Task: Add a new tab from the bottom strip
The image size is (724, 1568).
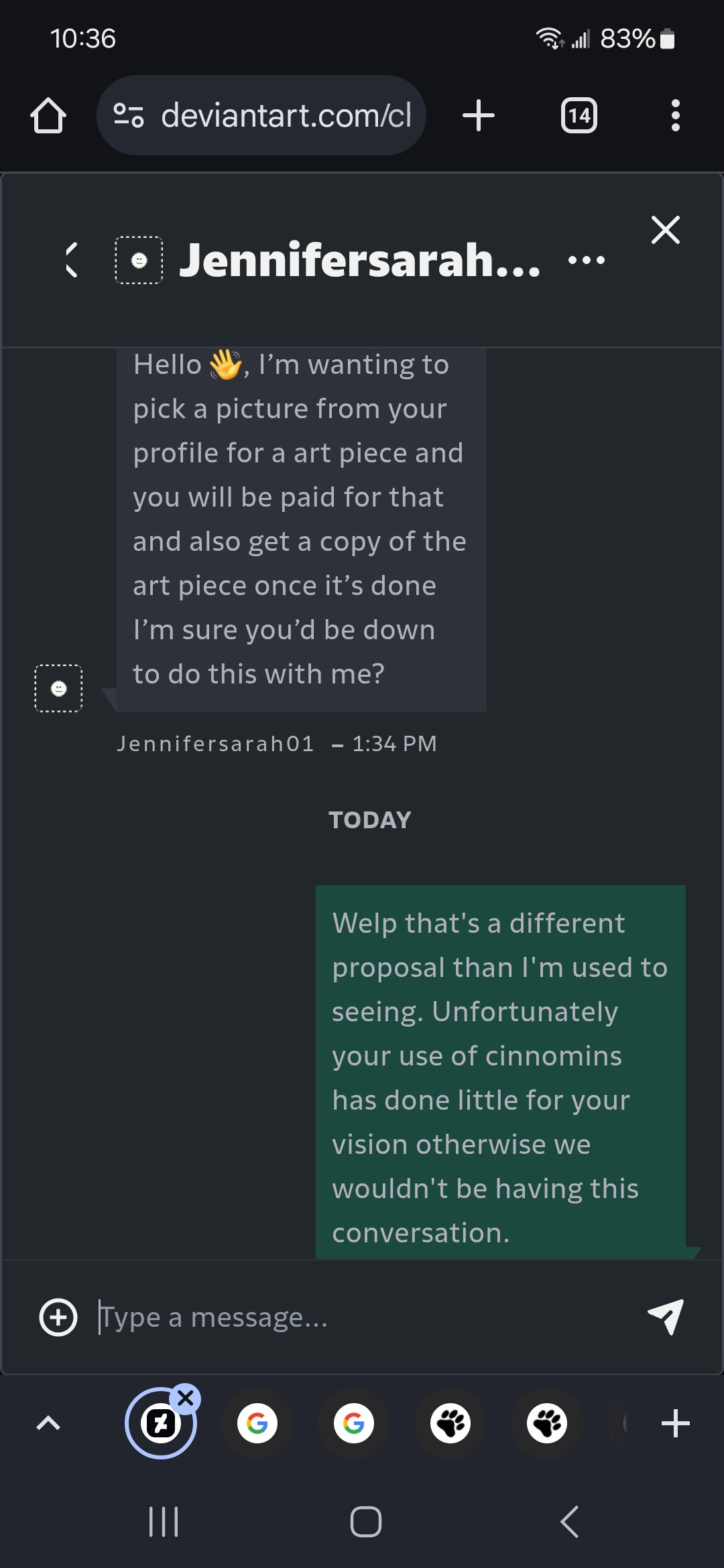Action: pos(676,1423)
